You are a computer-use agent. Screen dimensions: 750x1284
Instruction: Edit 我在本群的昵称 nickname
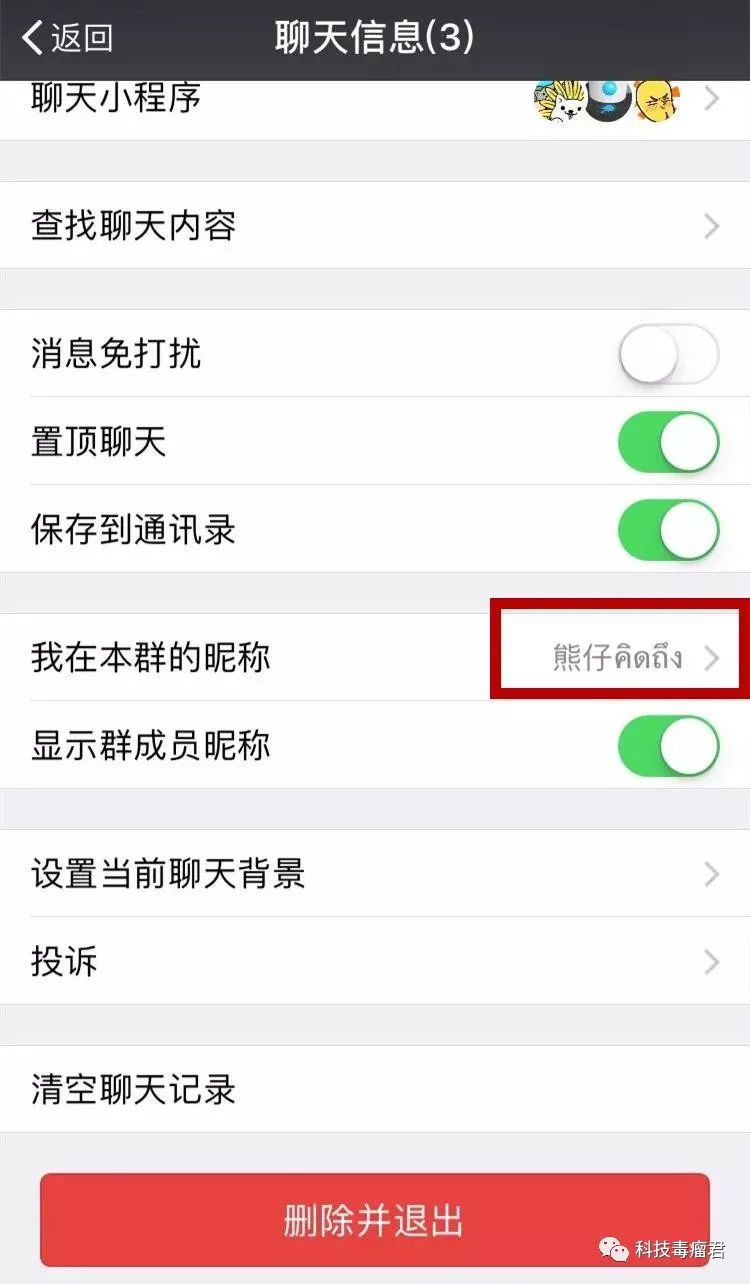point(375,657)
